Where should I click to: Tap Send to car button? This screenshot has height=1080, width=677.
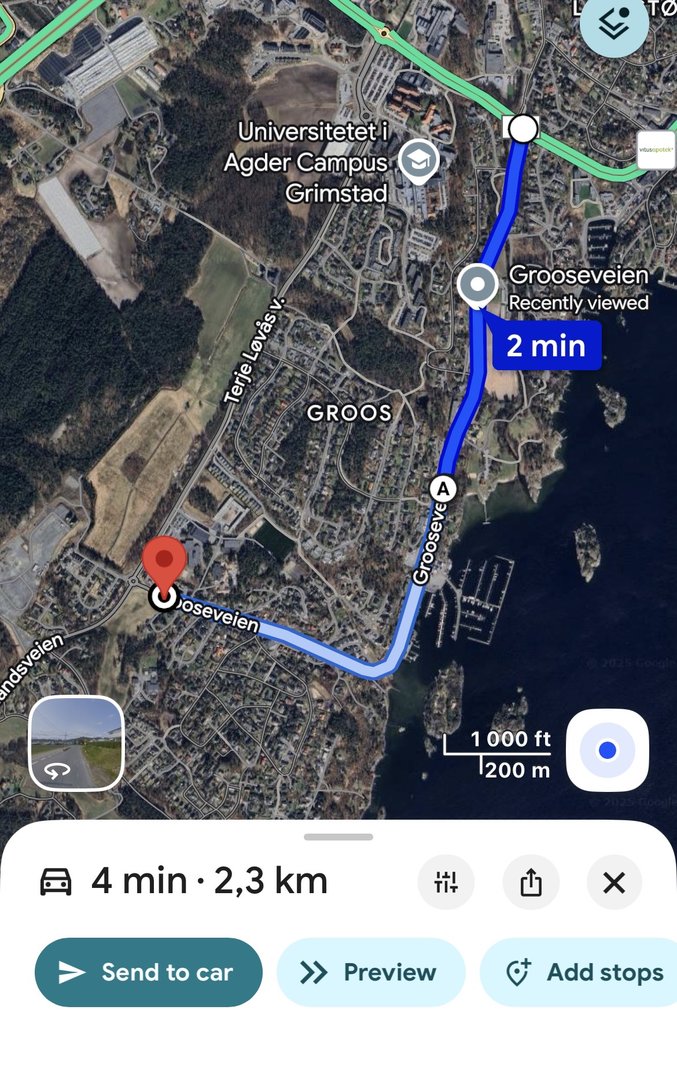point(148,972)
